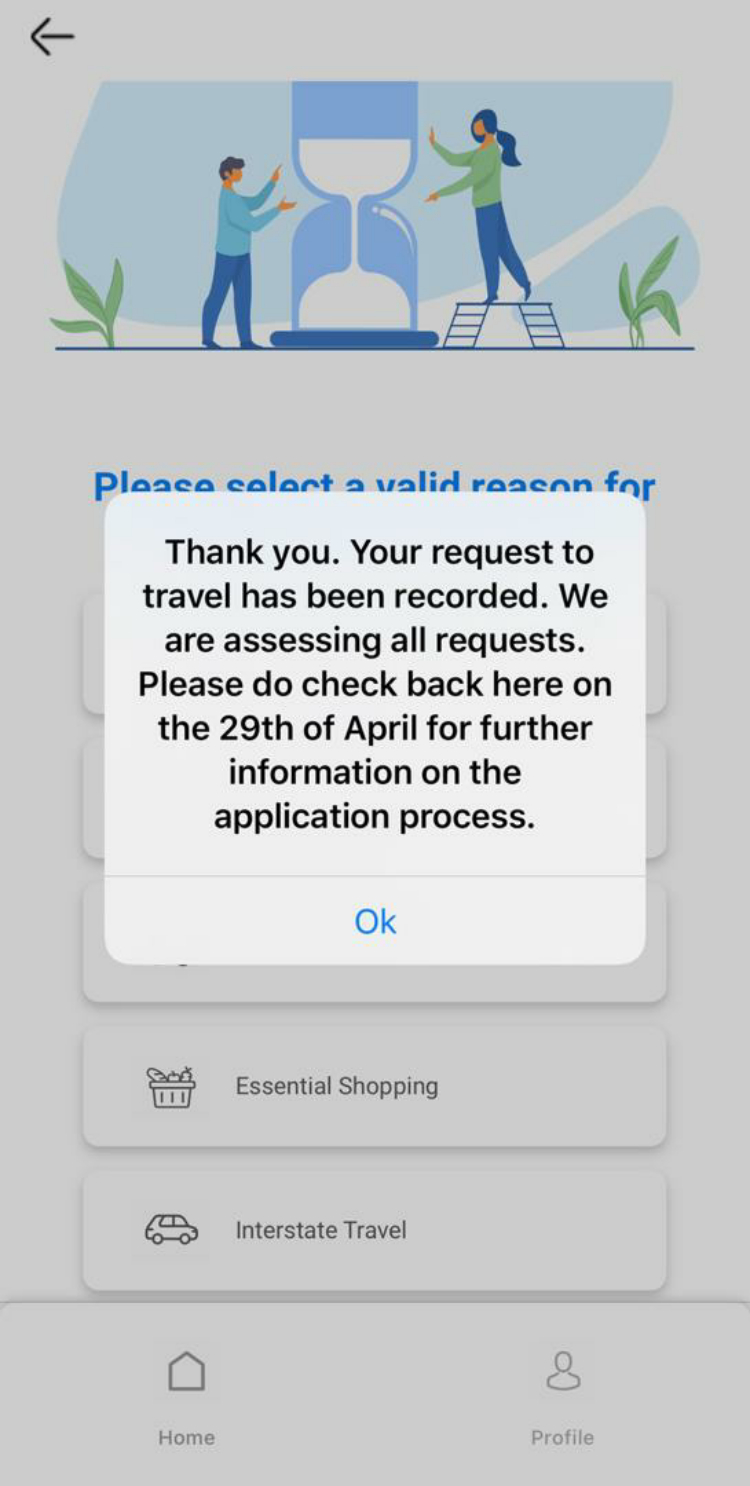Go back with the arrow icon
Viewport: 750px width, 1486px height.
[52, 37]
